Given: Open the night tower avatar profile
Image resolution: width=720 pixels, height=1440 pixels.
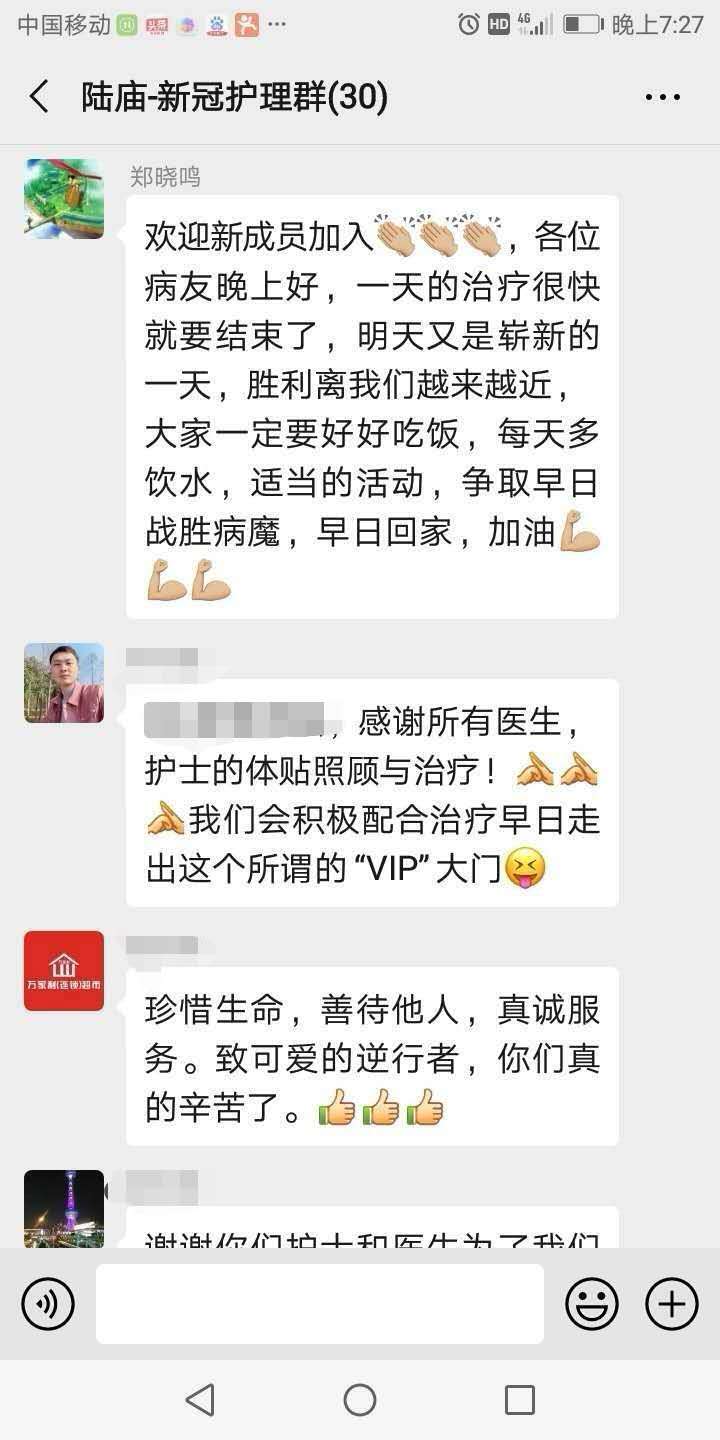Looking at the screenshot, I should (64, 1208).
